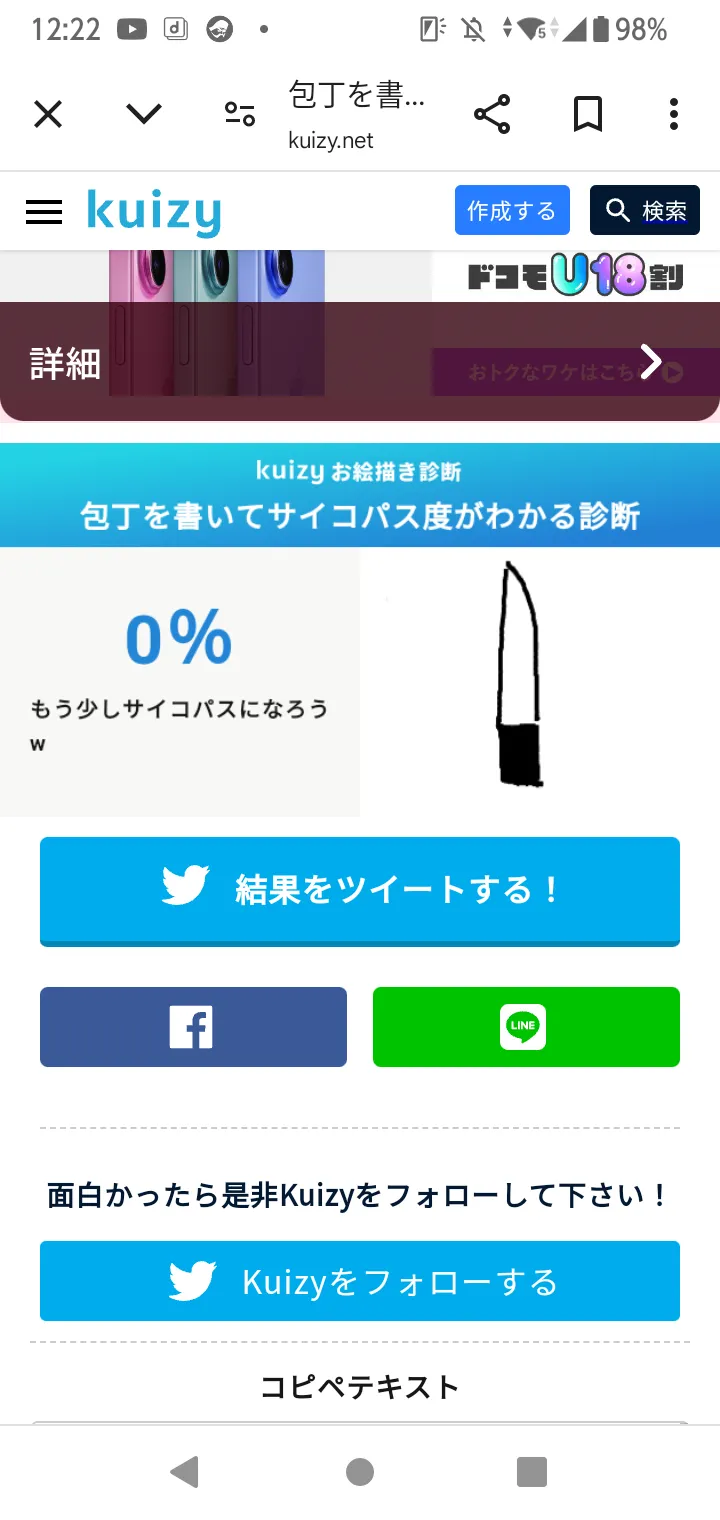Tap Kuizyをフォローする button

pyautogui.click(x=360, y=1281)
